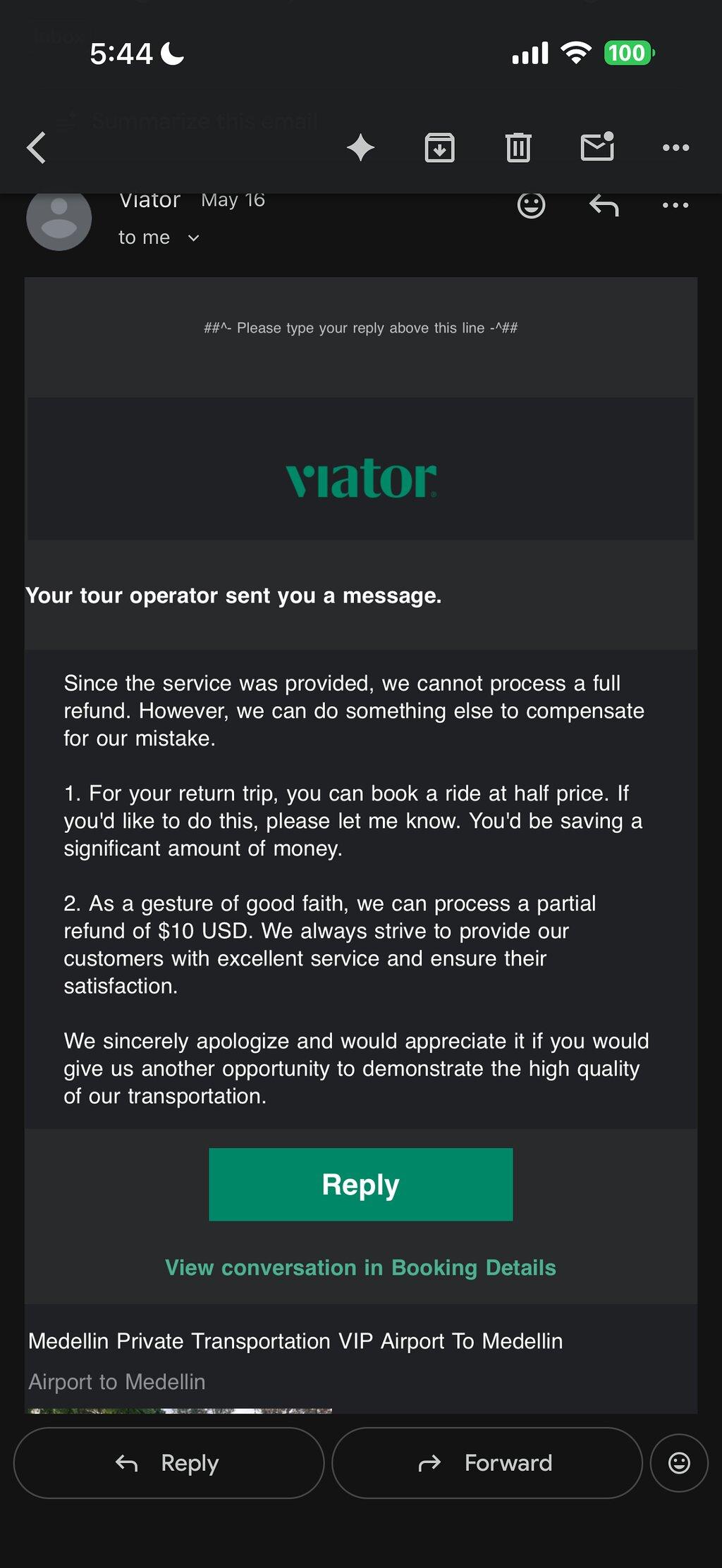722x1568 pixels.
Task: Open View conversation in Booking Details link
Action: tap(360, 1267)
